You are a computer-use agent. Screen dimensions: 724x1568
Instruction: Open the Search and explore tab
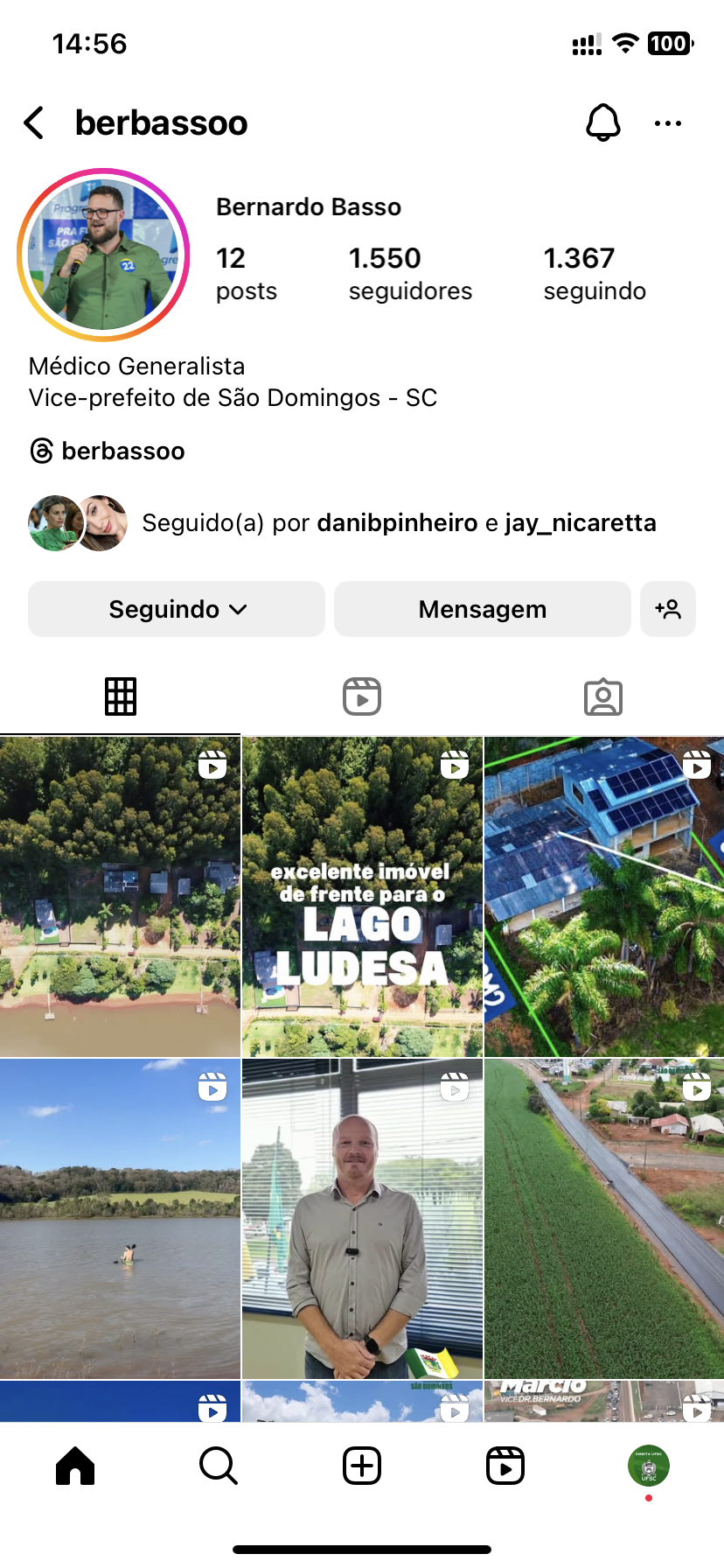tap(218, 1466)
